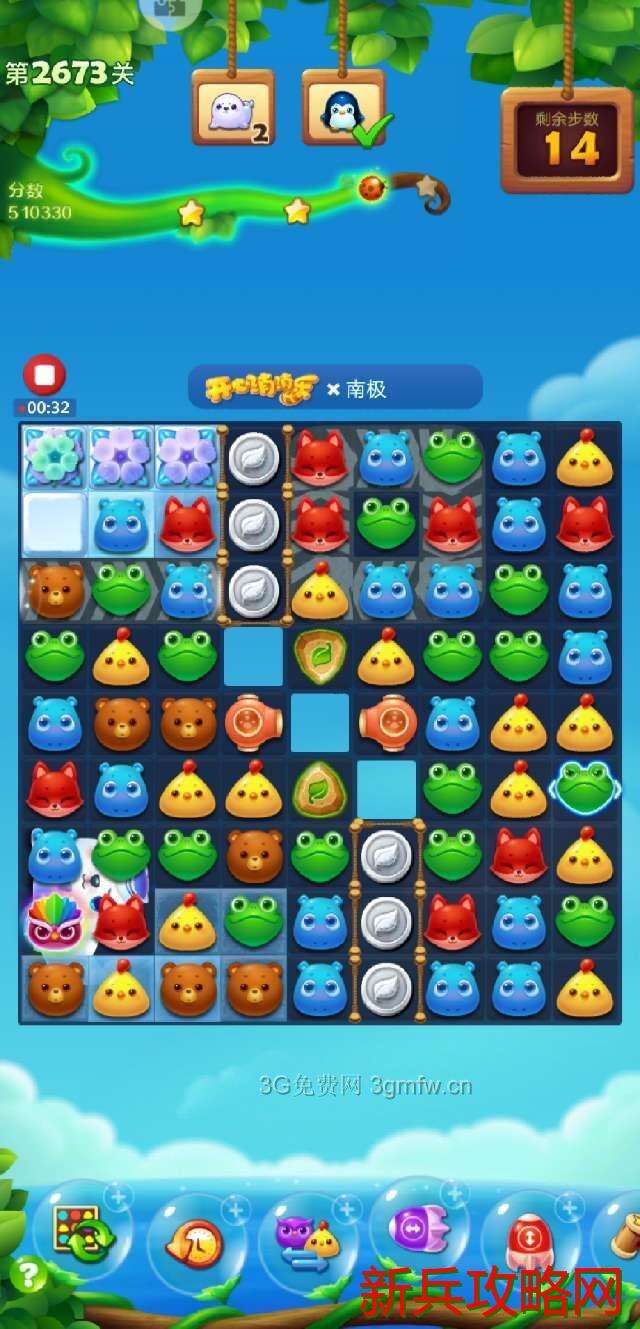This screenshot has width=640, height=1329.
Task: Tap the magic rainbow owl piece
Action: coord(56,921)
